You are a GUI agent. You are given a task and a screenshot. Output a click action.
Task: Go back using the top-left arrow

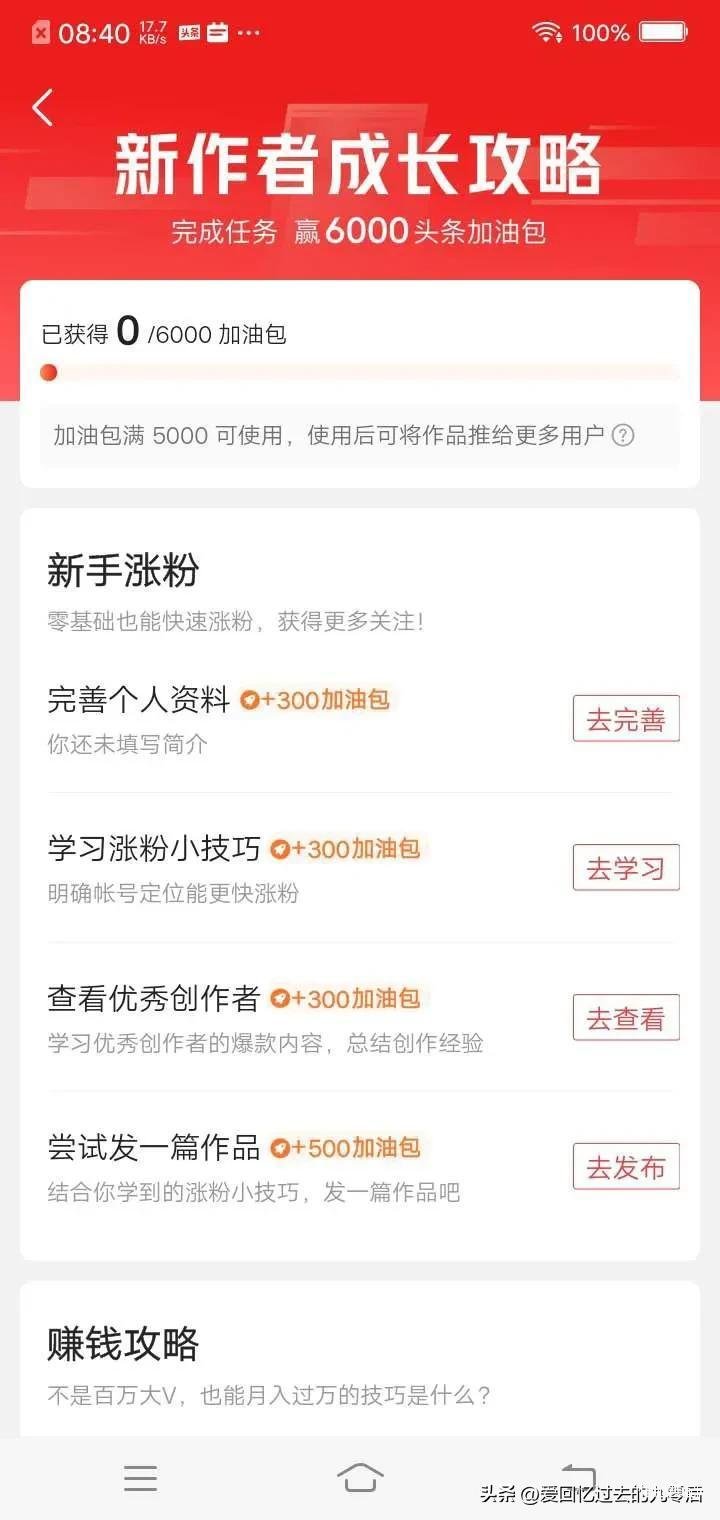(x=42, y=107)
